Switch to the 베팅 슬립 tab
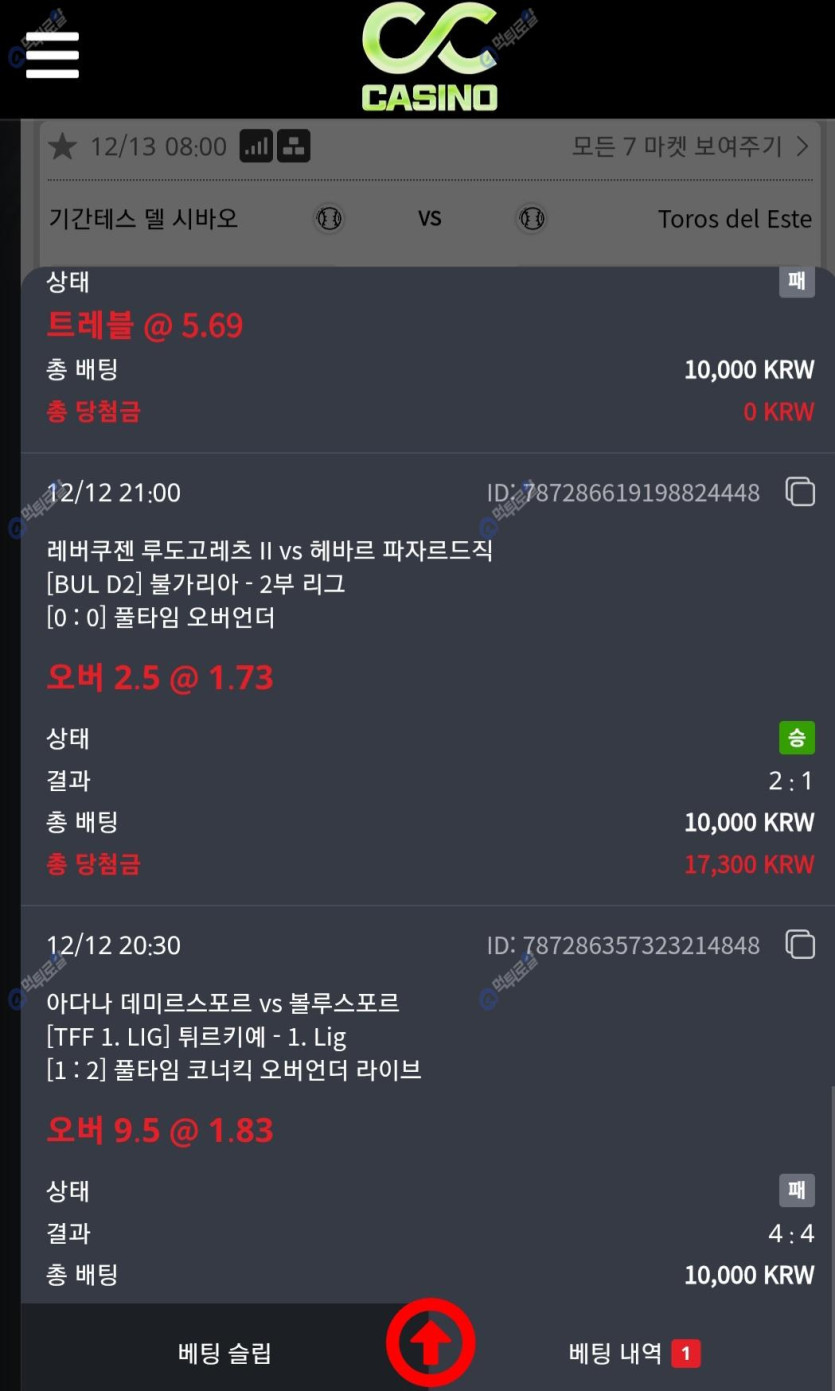 tap(224, 1354)
